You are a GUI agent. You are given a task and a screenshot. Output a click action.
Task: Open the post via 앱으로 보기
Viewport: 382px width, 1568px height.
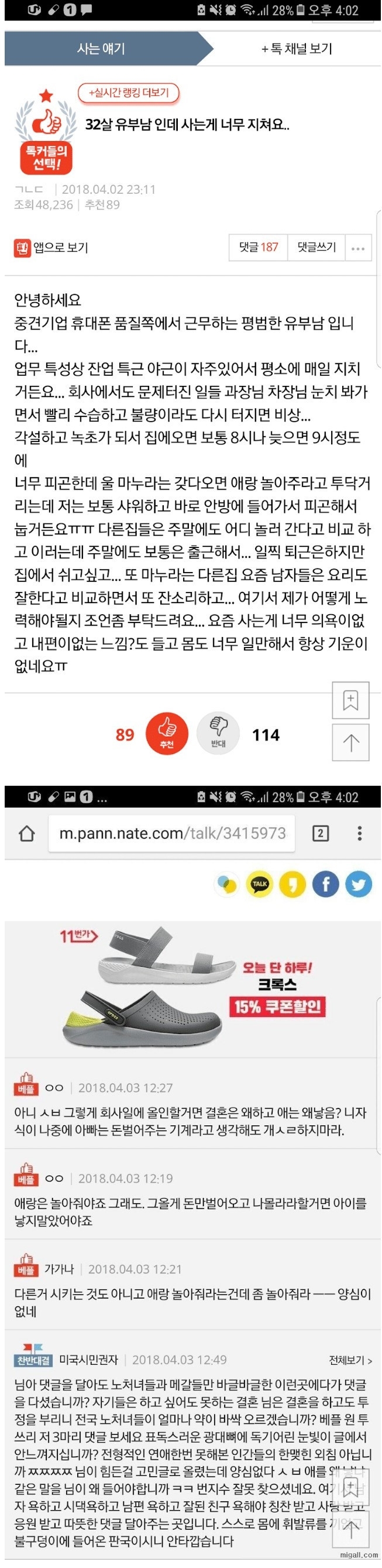point(51,248)
